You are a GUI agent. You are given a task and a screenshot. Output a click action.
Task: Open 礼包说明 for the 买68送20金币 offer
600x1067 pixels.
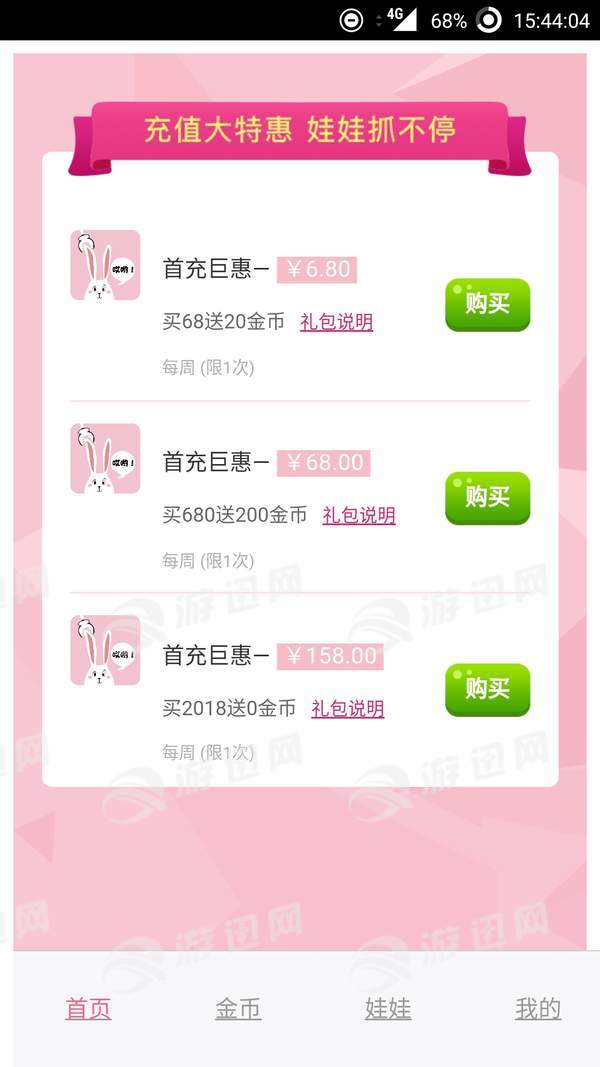[336, 322]
